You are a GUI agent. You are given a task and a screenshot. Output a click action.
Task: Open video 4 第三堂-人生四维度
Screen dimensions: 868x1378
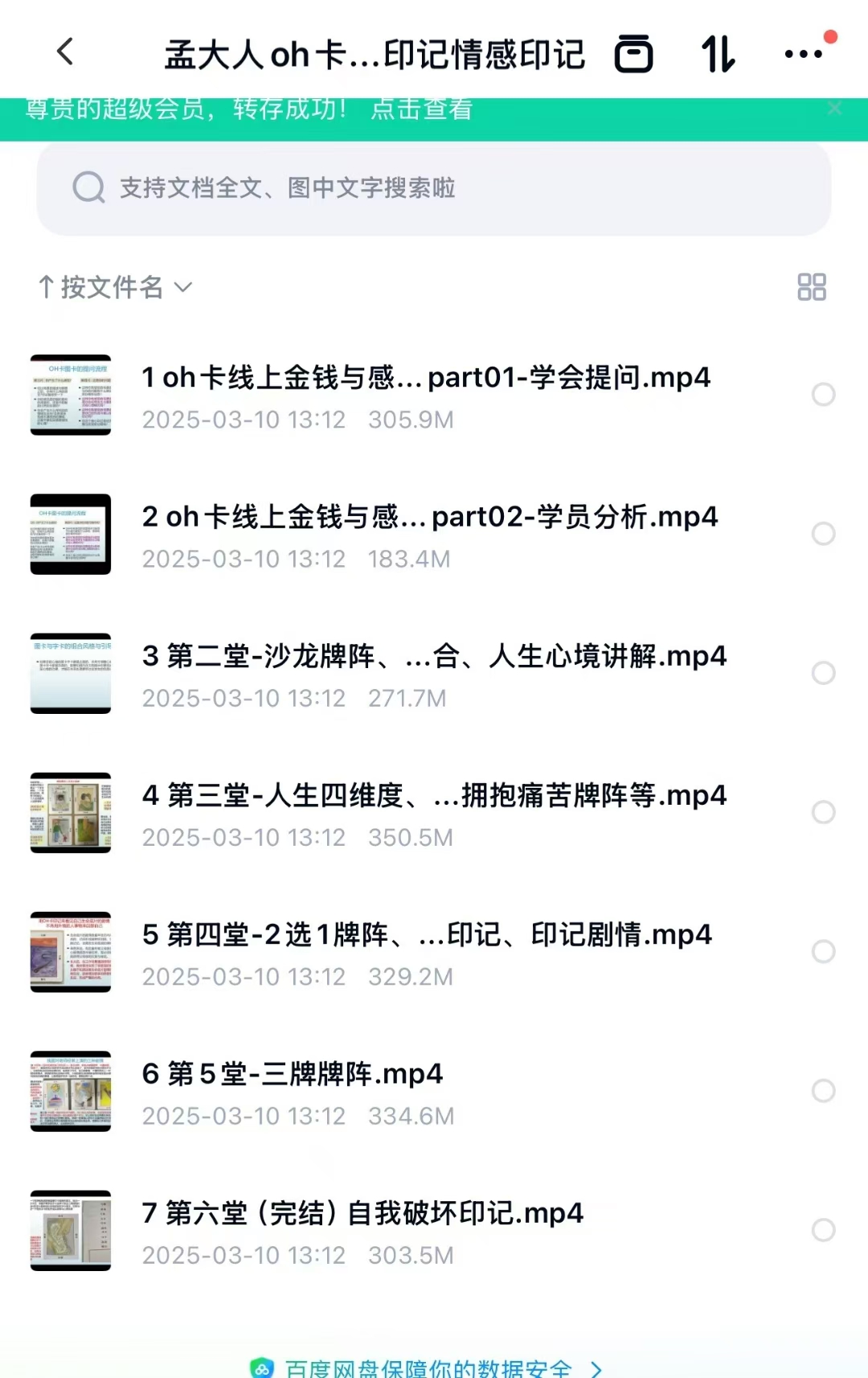434,796
